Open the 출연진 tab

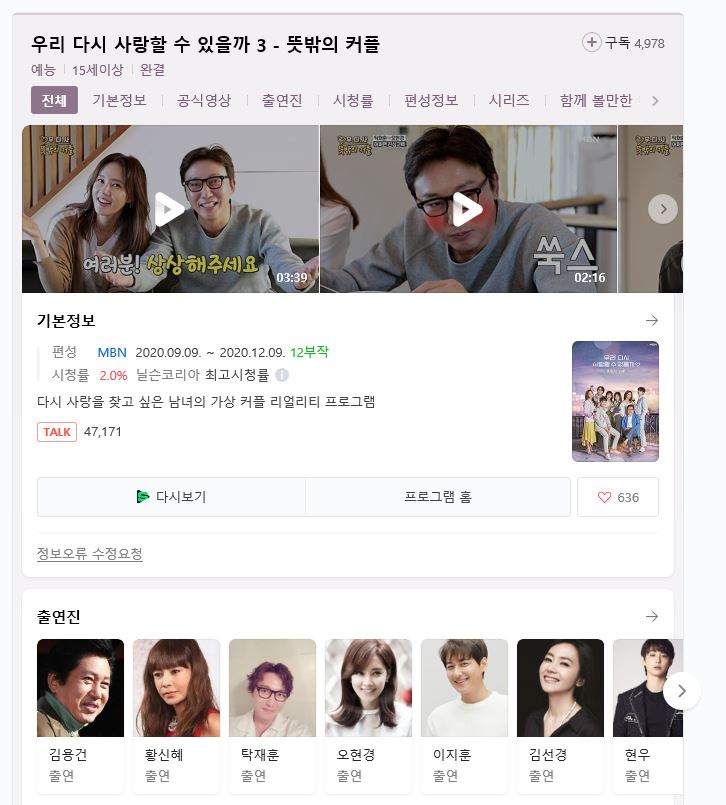(x=282, y=100)
